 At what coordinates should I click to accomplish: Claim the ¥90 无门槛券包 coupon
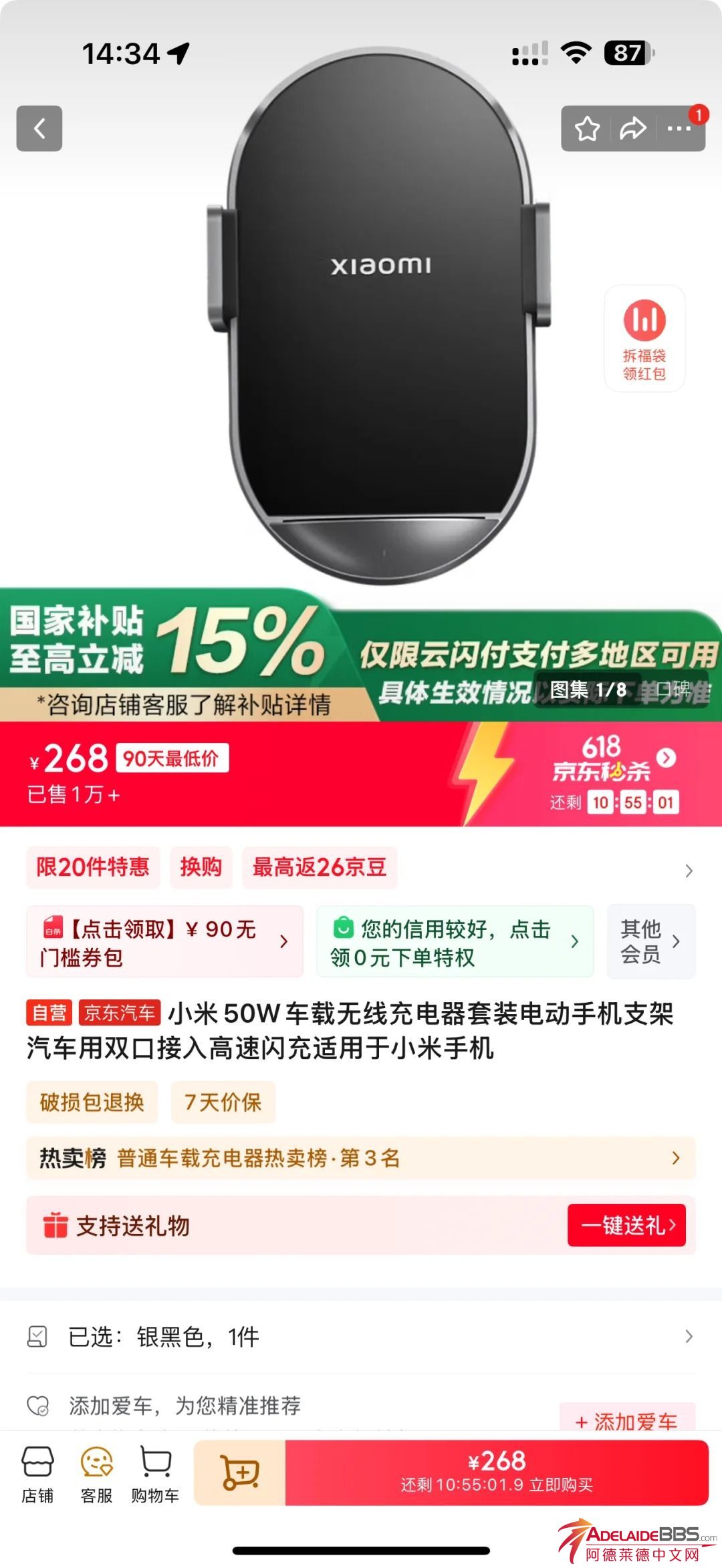point(164,942)
